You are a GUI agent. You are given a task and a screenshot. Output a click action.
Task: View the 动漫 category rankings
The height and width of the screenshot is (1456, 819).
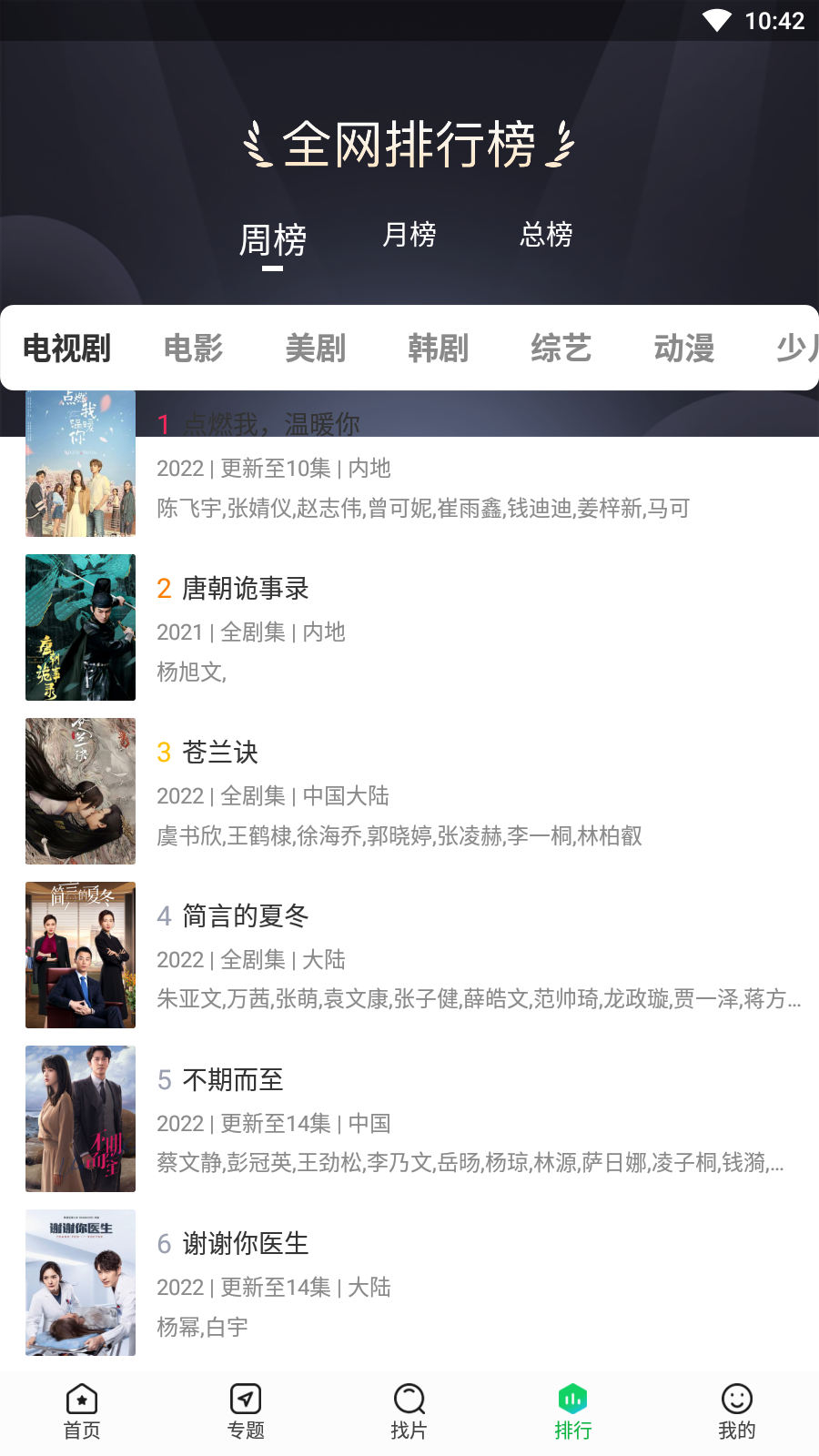point(684,348)
